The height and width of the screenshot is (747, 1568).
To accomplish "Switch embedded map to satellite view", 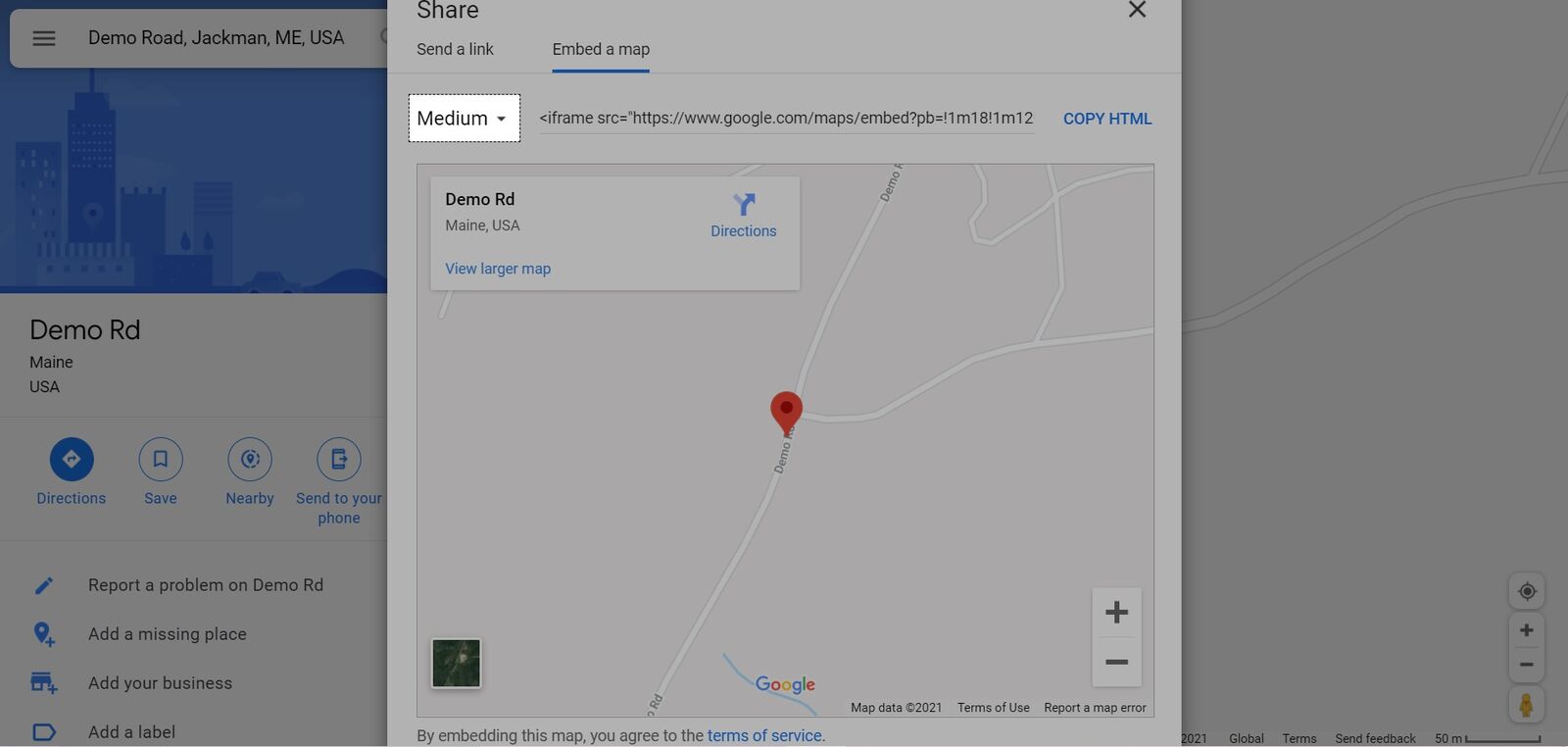I will tap(457, 664).
